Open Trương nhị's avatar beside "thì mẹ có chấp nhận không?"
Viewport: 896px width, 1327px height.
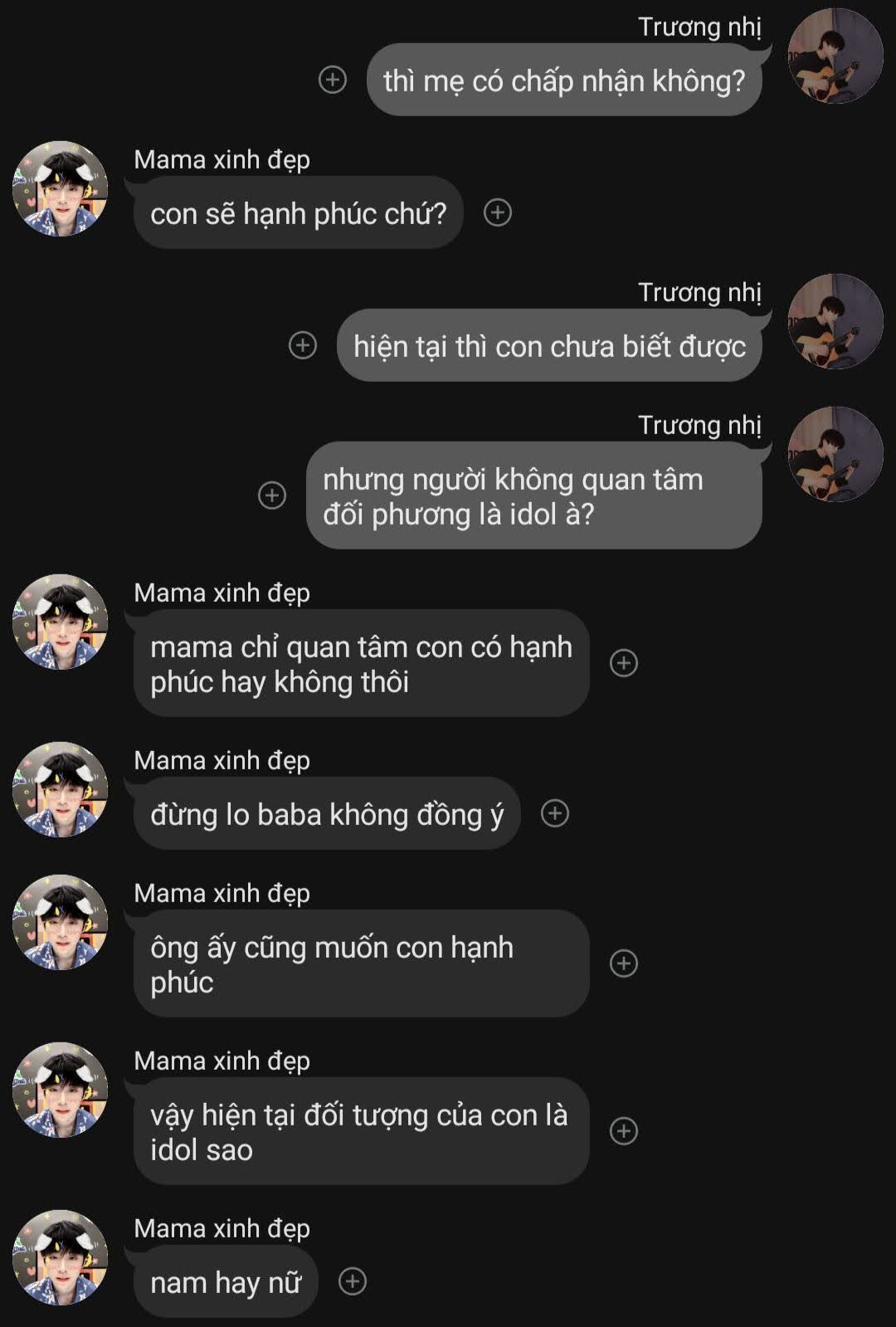click(x=835, y=56)
